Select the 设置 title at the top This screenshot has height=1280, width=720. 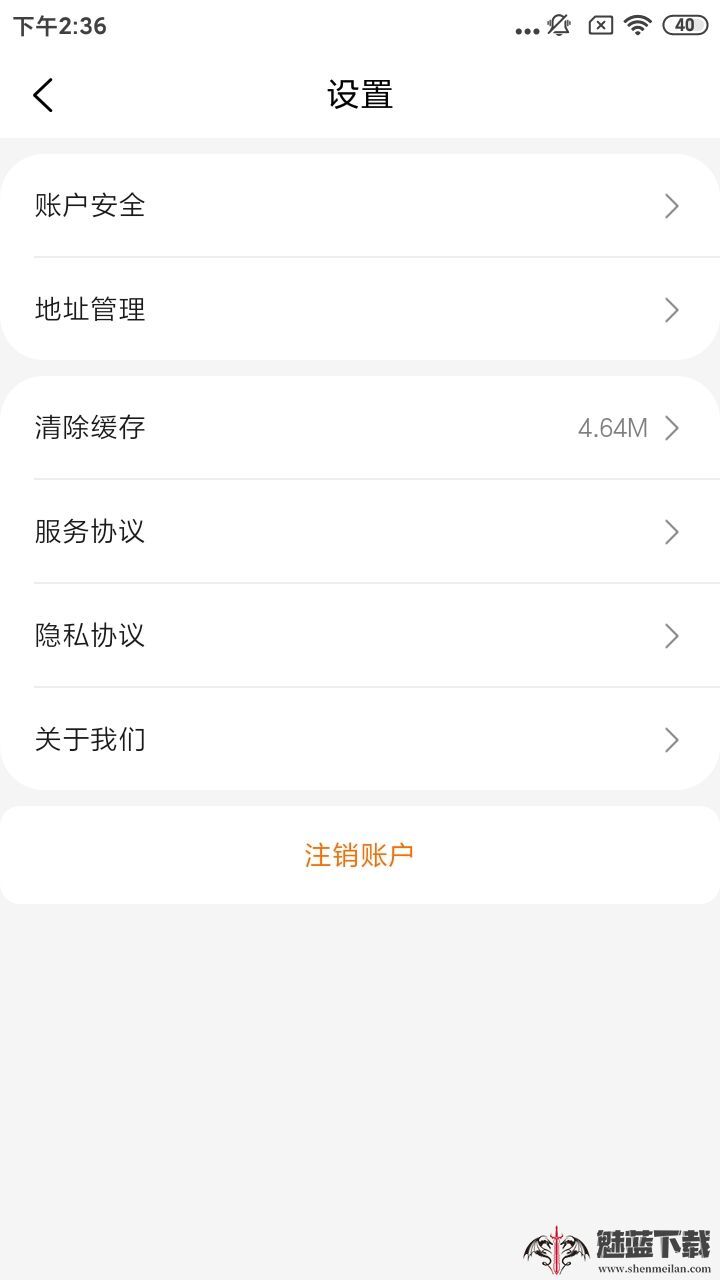(360, 94)
